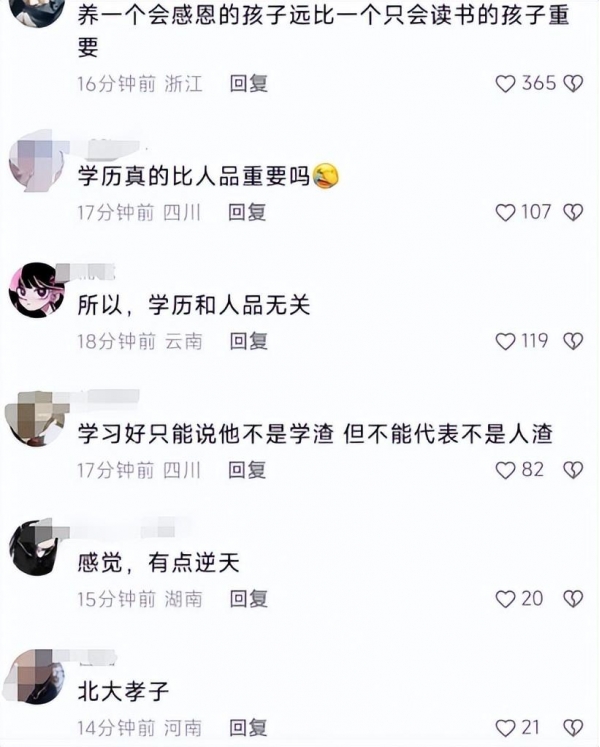Dislike the comment '感觉，有点逆天'
The height and width of the screenshot is (747, 600).
573,598
